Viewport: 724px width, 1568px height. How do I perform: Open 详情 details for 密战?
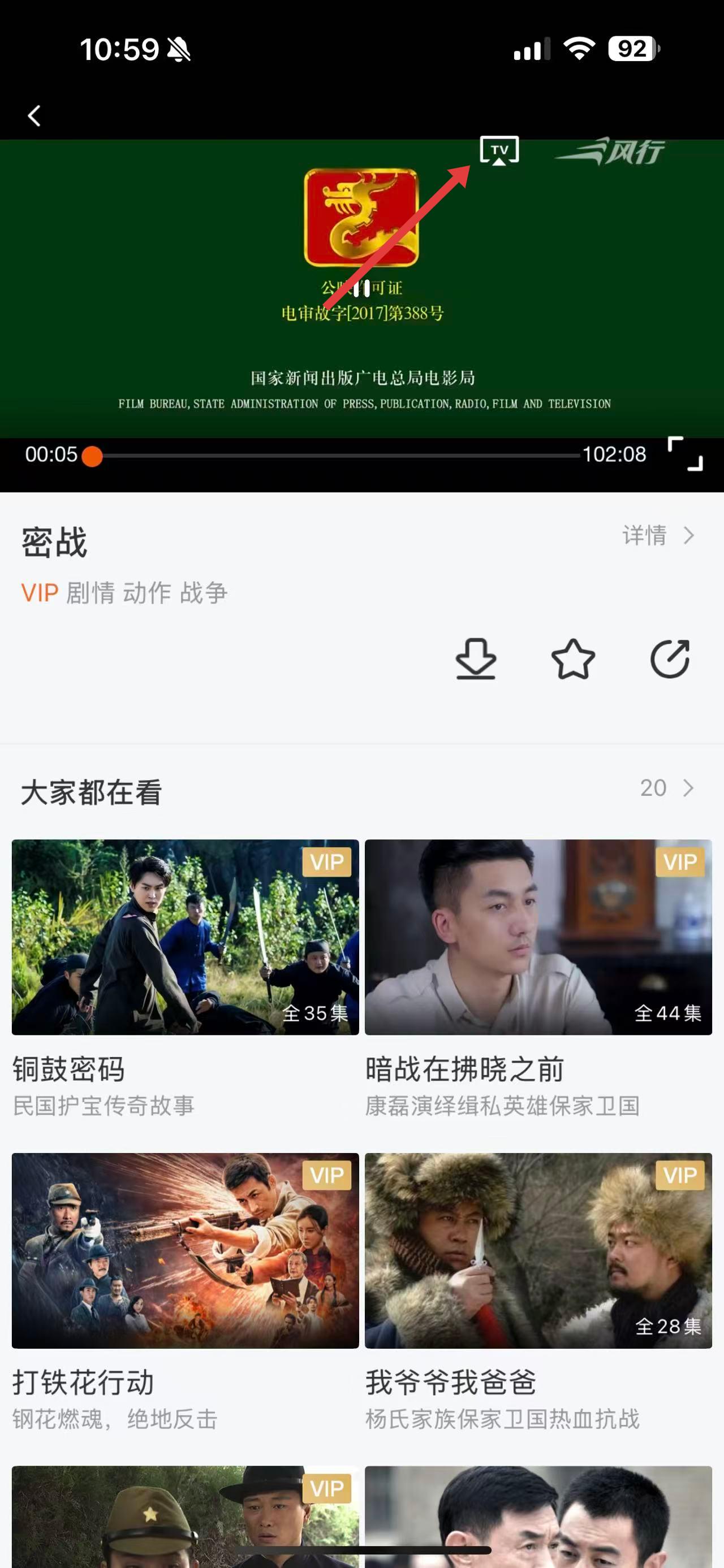coord(658,536)
